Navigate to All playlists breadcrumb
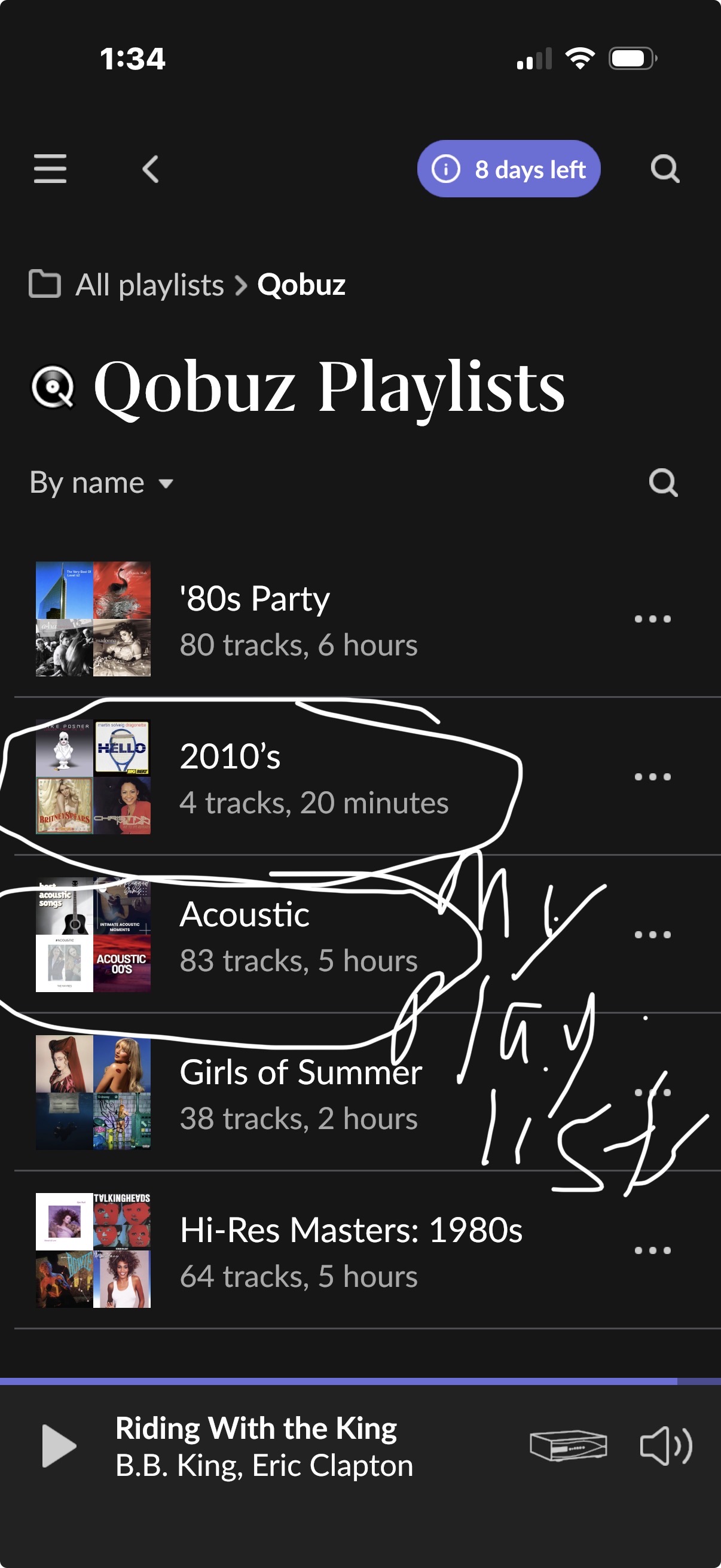Screen dimensions: 721x1568 click(149, 285)
